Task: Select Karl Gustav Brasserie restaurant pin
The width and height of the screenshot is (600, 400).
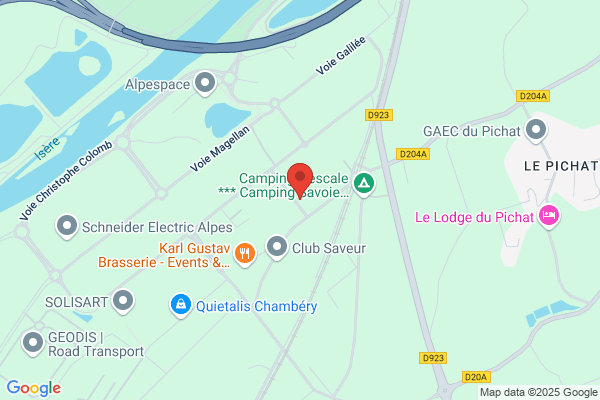Action: (245, 255)
